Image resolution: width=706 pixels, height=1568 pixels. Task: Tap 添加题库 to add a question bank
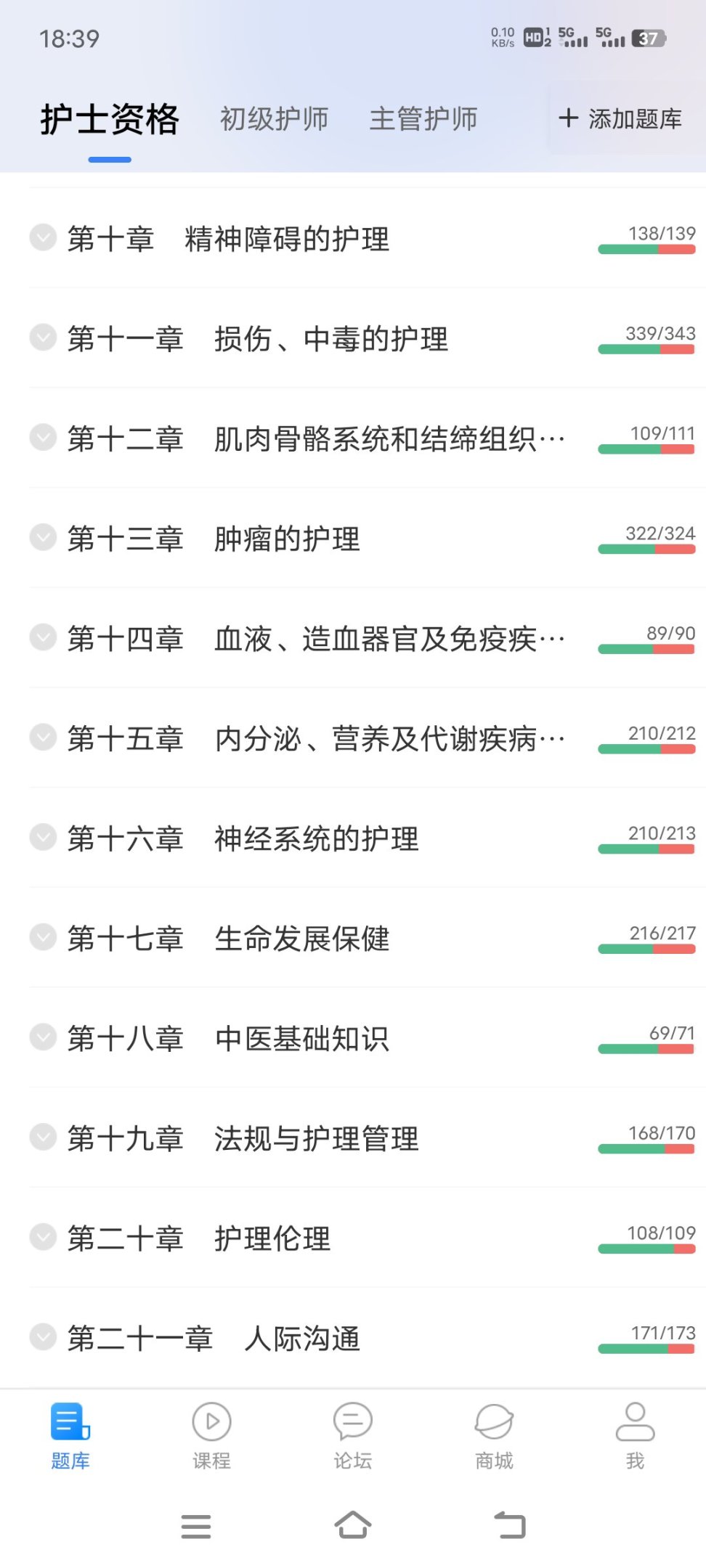[621, 119]
